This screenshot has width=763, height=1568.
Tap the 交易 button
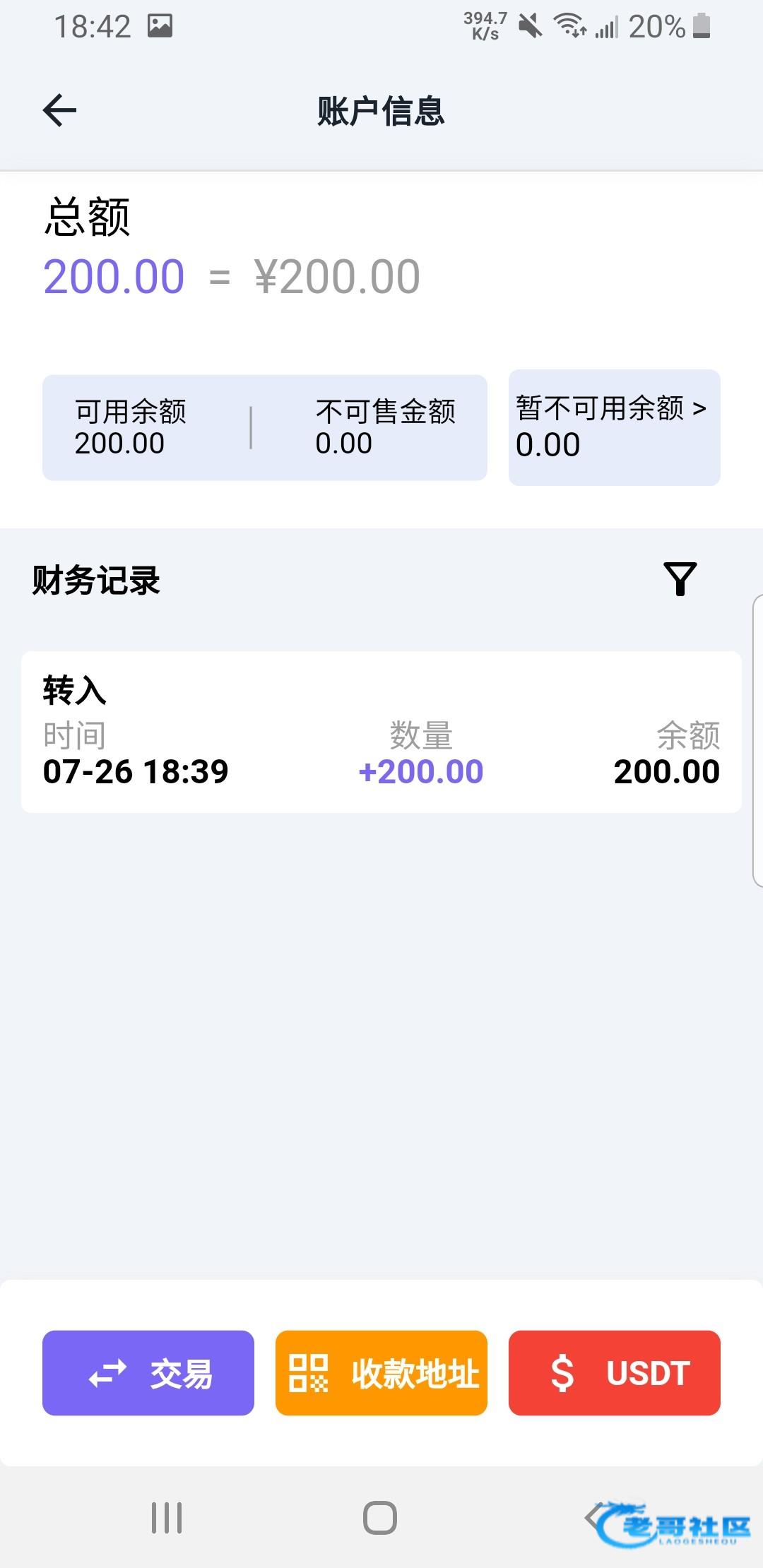148,1372
